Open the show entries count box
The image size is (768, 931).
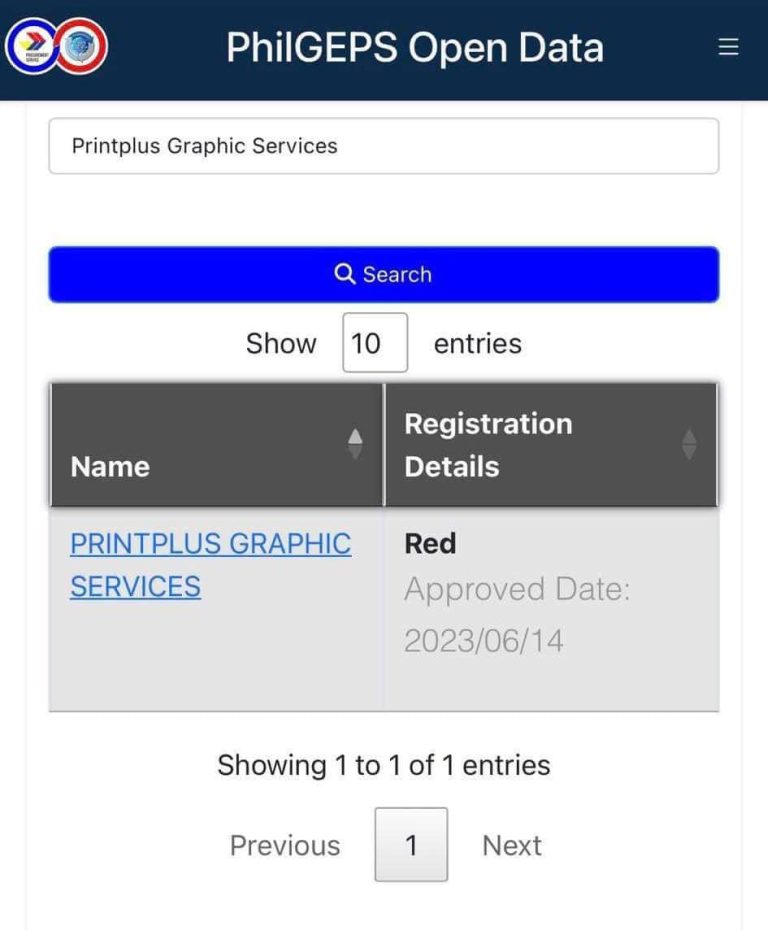coord(374,343)
